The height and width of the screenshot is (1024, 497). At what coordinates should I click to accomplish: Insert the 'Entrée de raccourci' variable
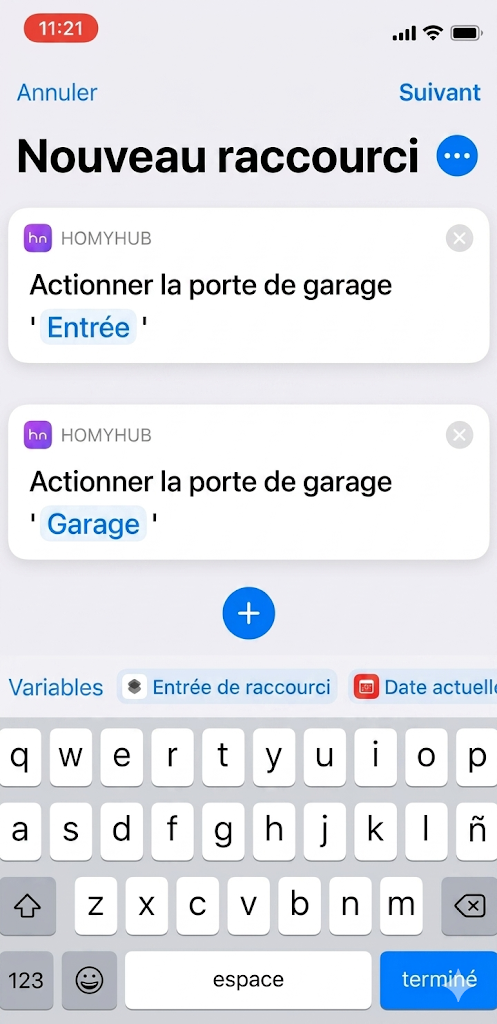[x=227, y=687]
